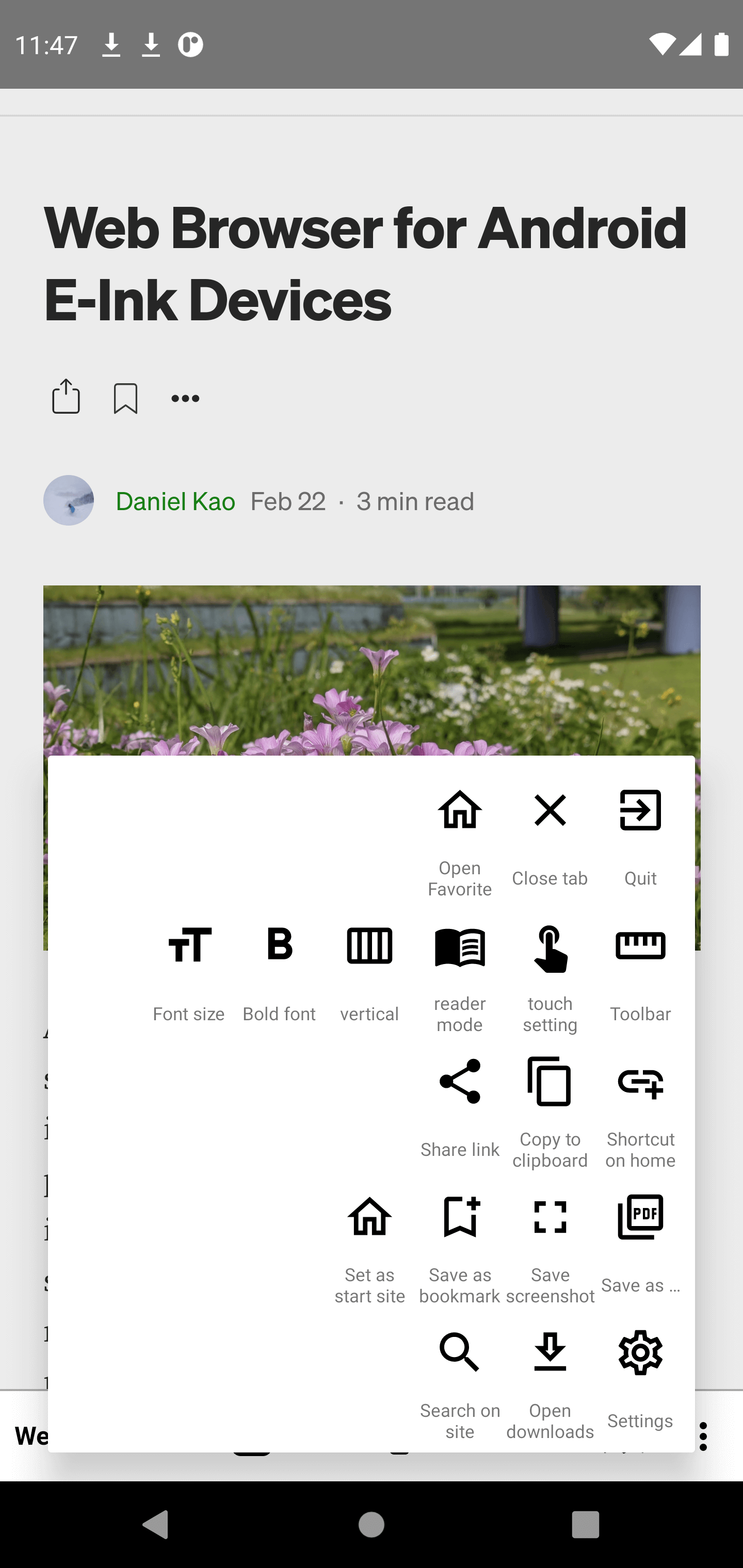Viewport: 743px width, 1568px height.
Task: Switch to vertical reading
Action: pos(369,973)
